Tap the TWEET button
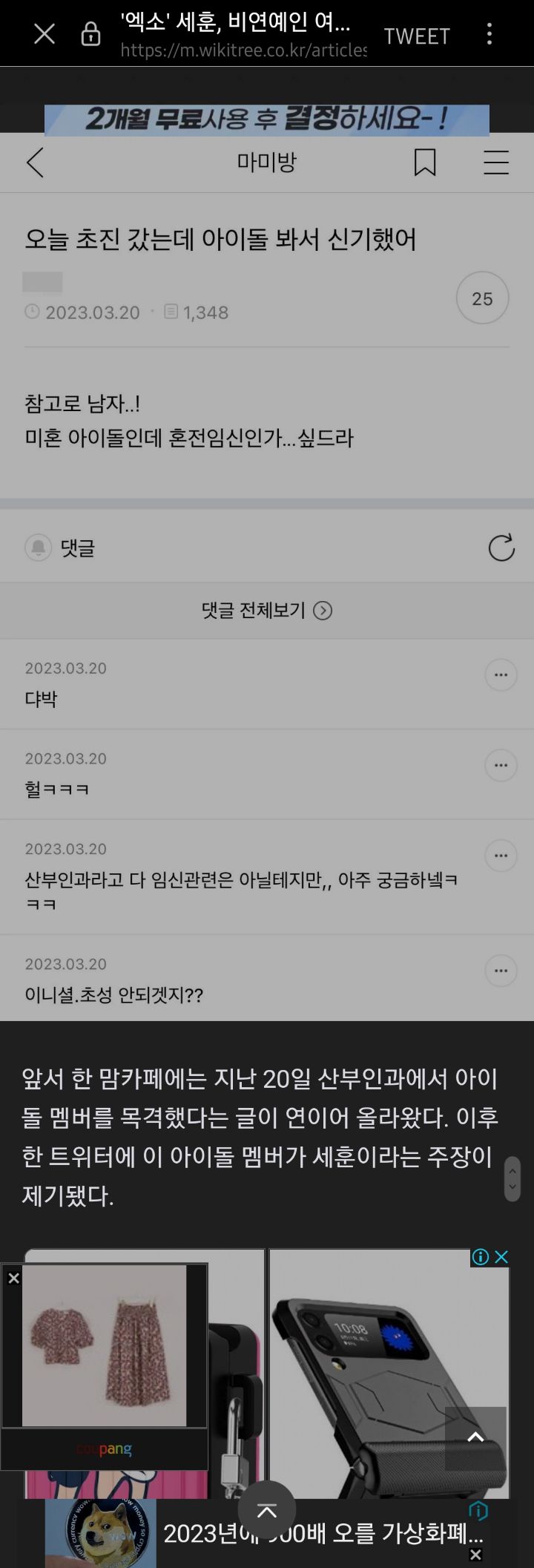This screenshot has height=1568, width=534. click(x=417, y=36)
